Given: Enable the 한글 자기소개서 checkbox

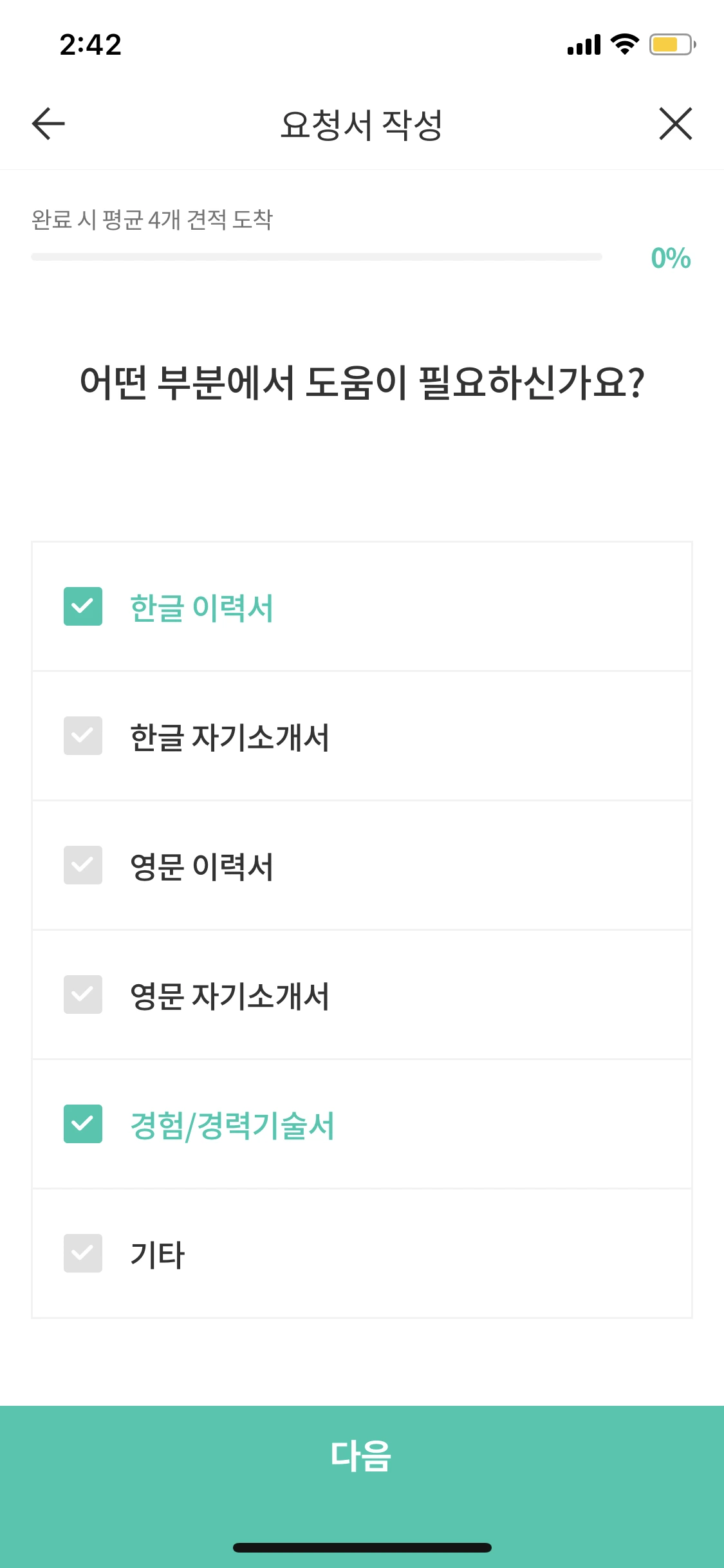Looking at the screenshot, I should [x=83, y=736].
